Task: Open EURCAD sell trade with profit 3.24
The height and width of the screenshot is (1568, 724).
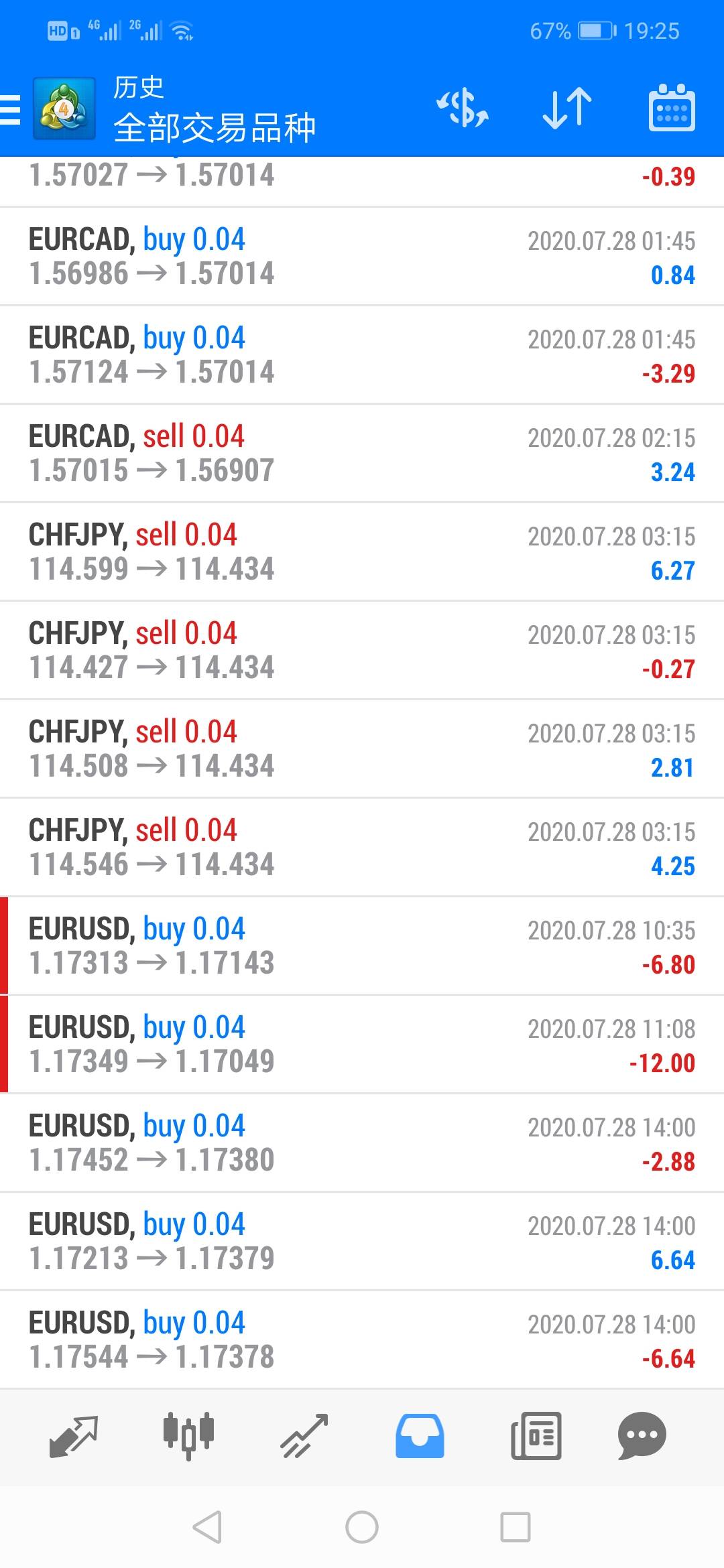Action: (362, 454)
